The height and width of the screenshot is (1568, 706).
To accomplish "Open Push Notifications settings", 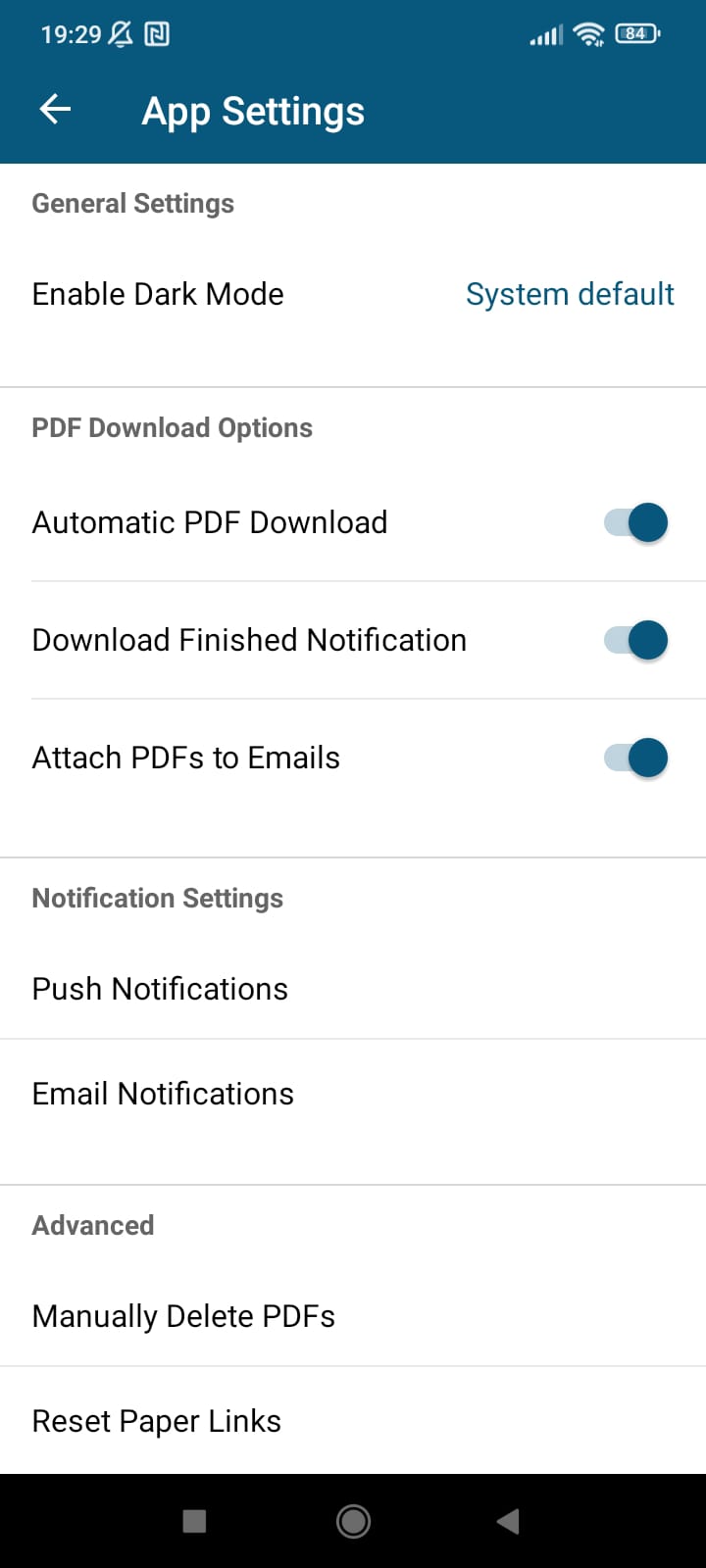I will 160,988.
